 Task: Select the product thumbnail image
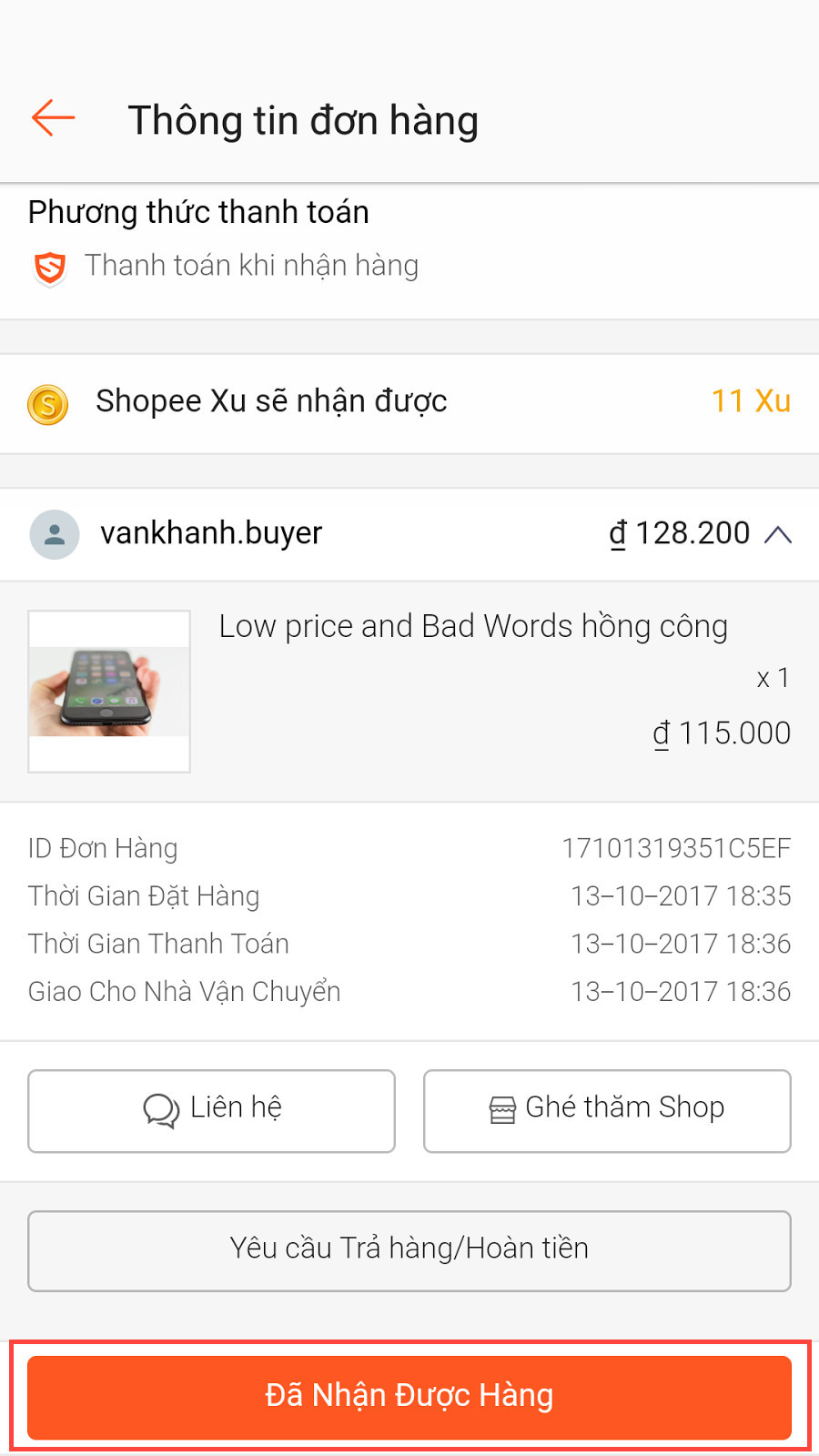pyautogui.click(x=108, y=691)
